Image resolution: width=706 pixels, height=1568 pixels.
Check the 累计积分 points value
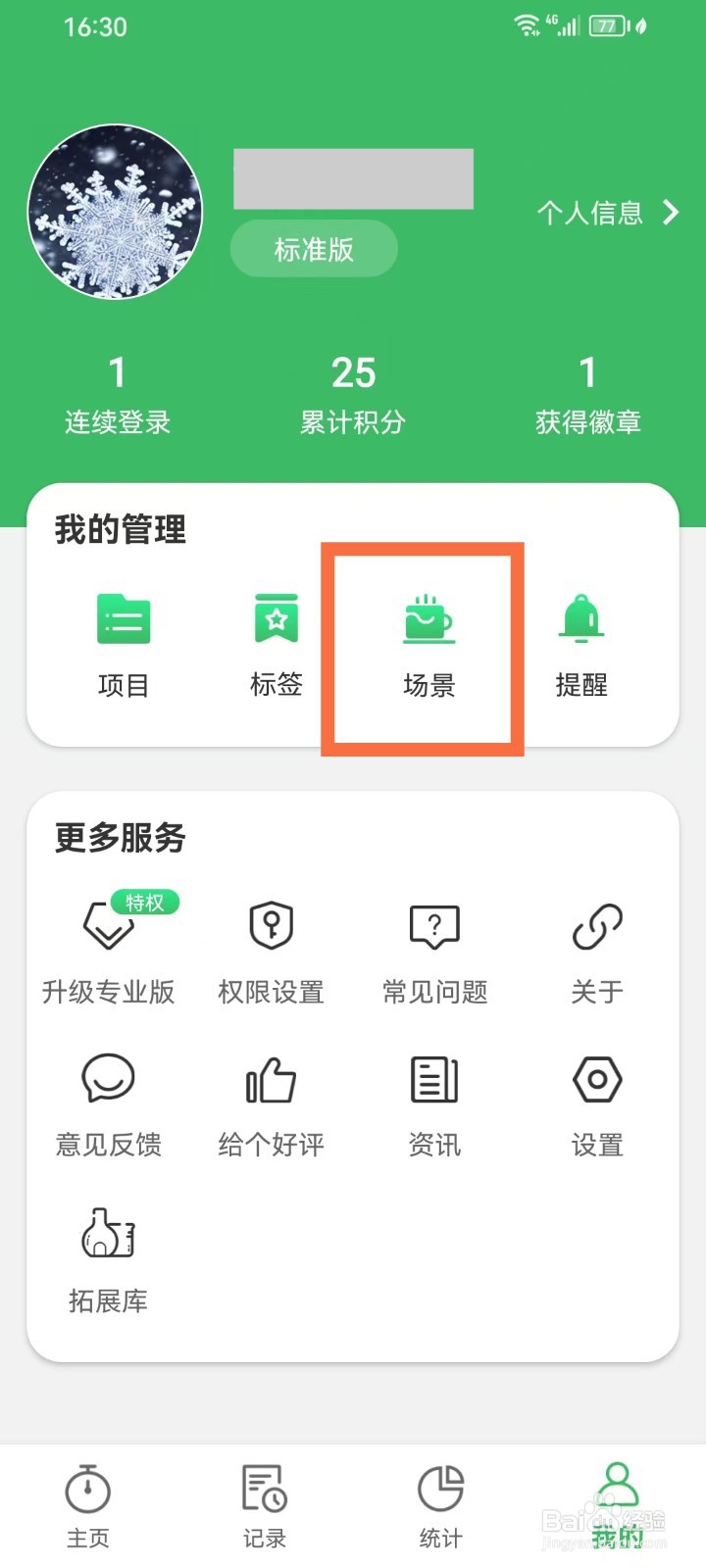pos(353,374)
